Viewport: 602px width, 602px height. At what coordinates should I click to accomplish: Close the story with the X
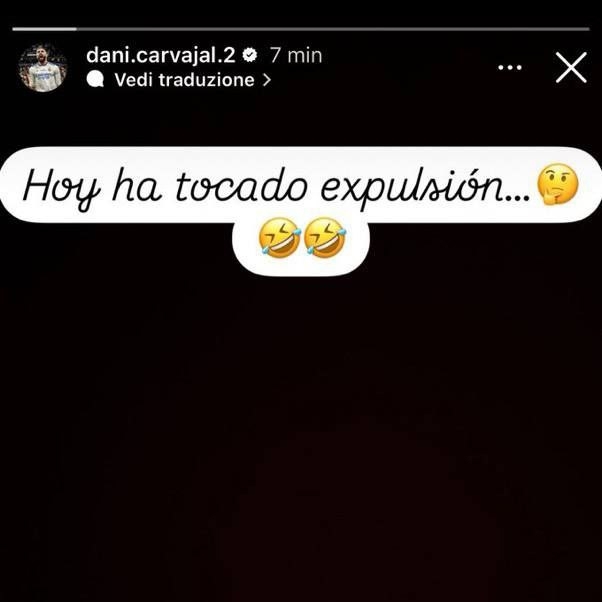click(571, 68)
